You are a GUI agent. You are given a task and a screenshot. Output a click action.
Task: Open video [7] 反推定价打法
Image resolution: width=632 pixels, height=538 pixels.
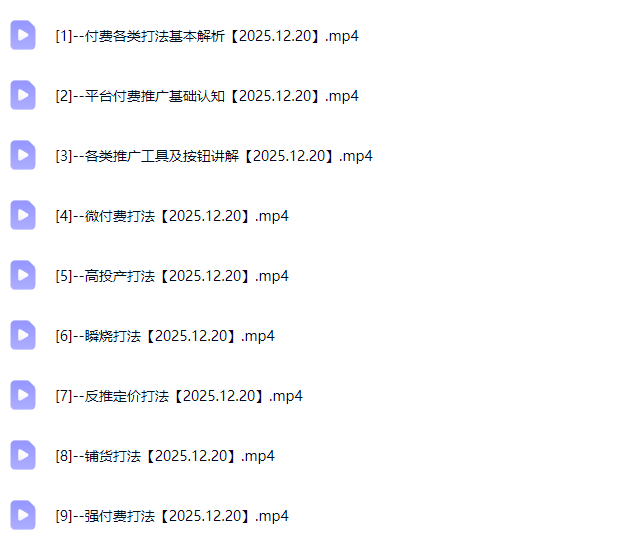(178, 396)
